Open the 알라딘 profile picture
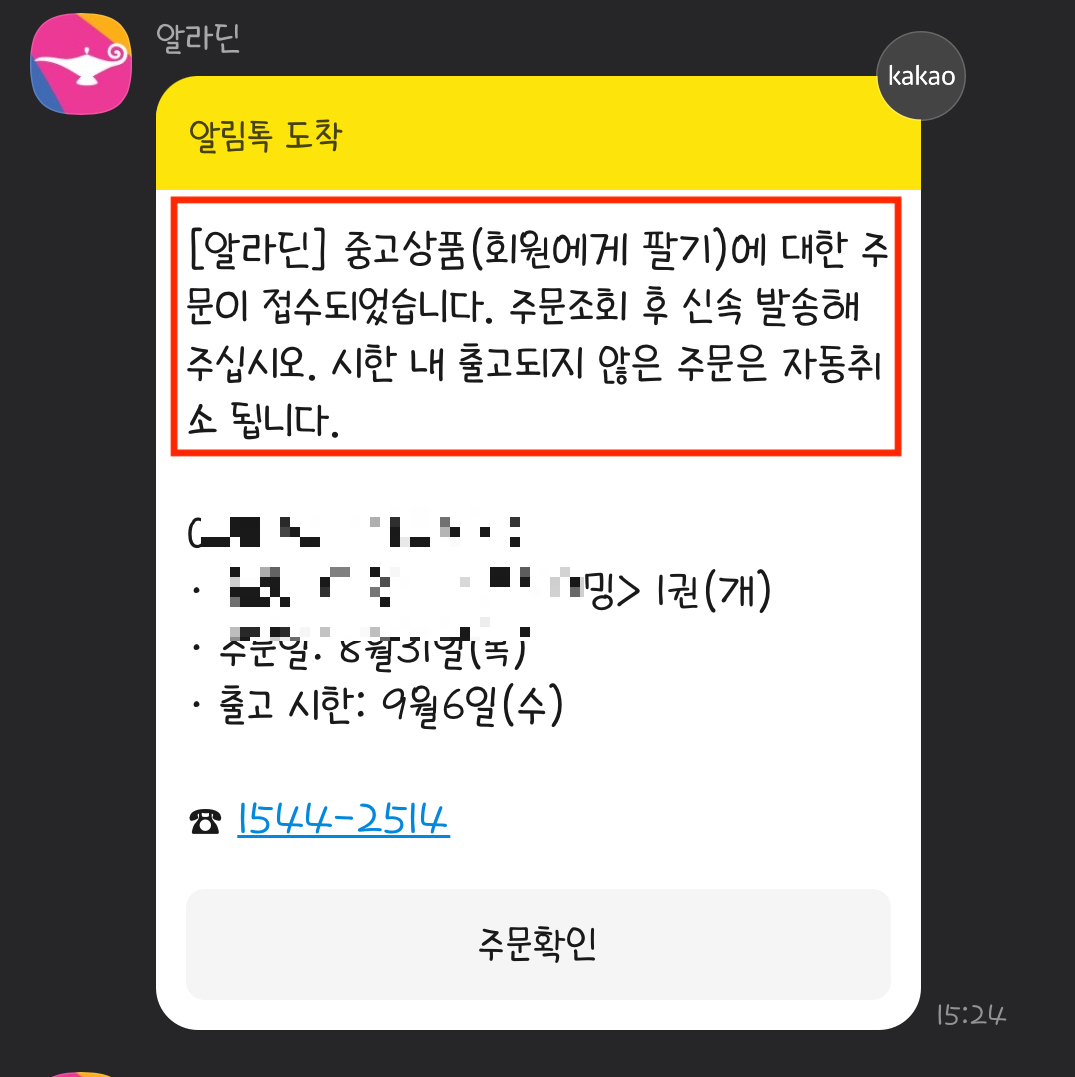Viewport: 1075px width, 1077px height. (81, 63)
